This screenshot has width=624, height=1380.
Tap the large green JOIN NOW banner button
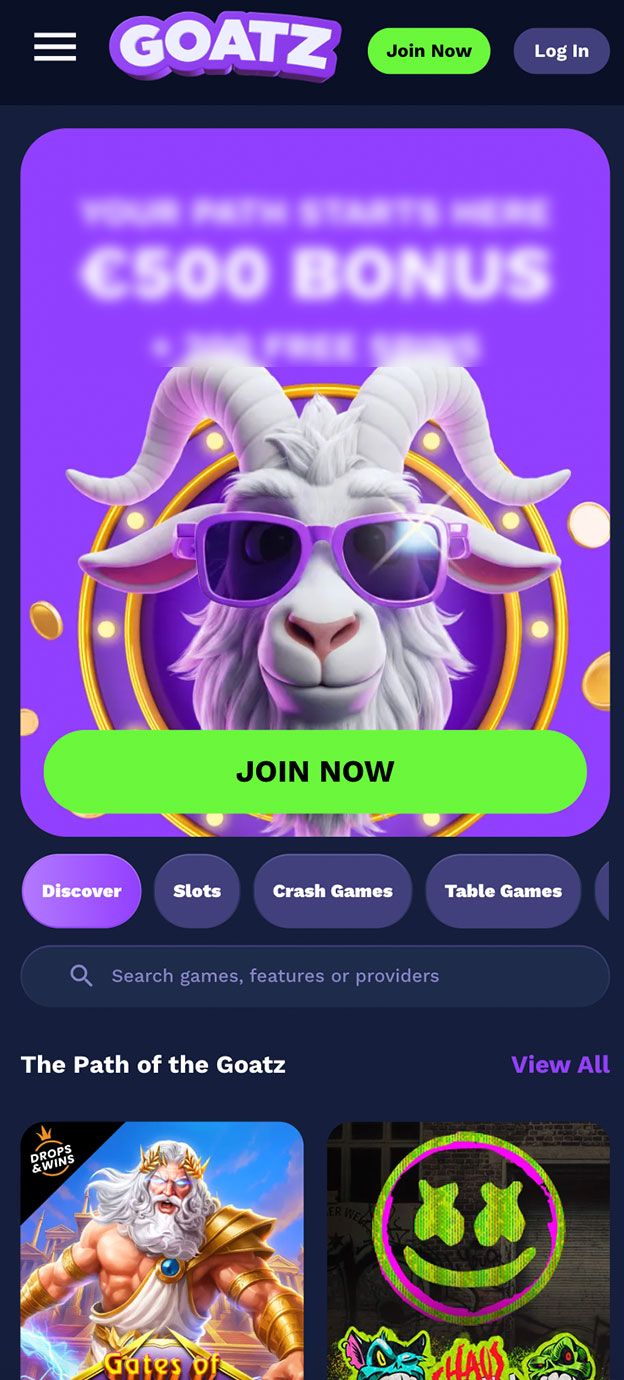[x=315, y=771]
